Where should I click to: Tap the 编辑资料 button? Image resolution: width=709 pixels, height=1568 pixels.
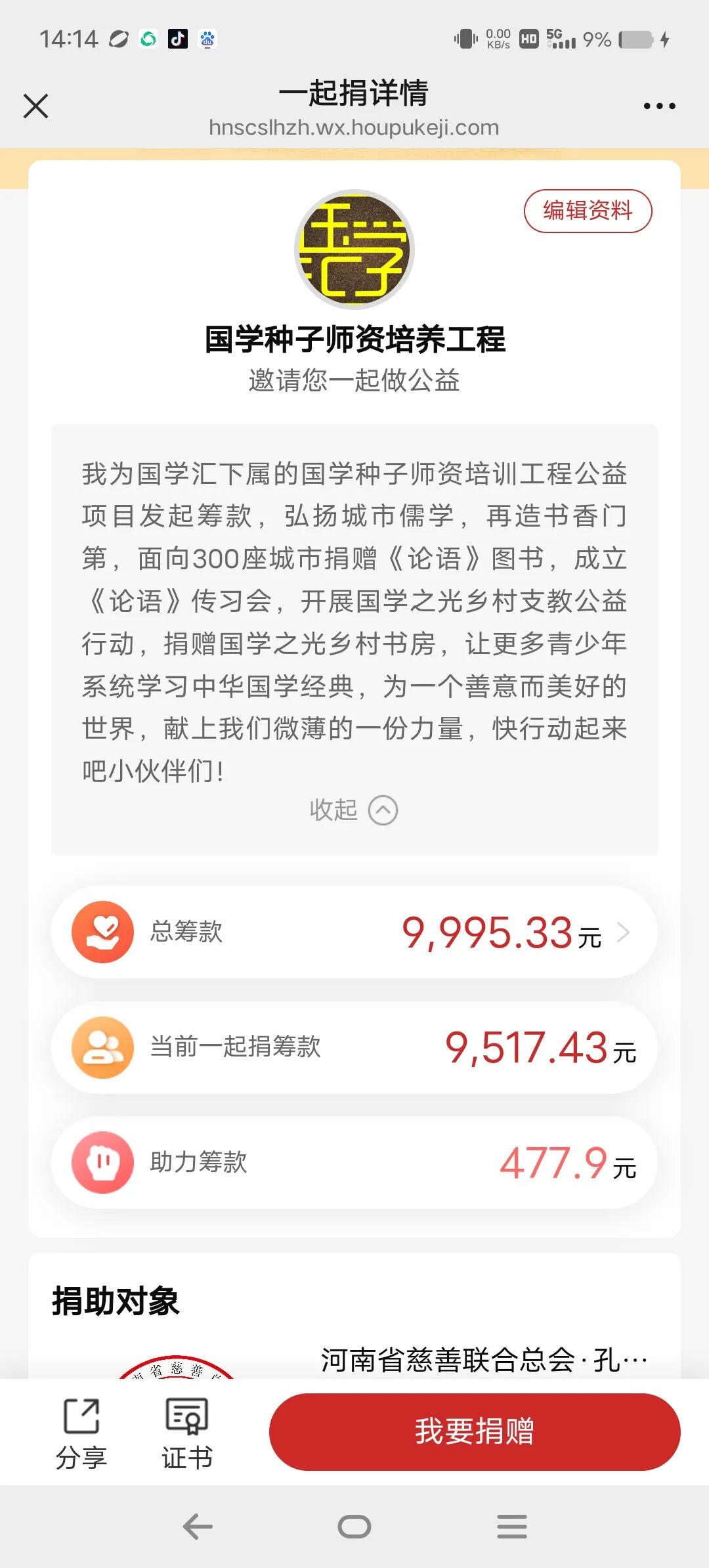point(588,211)
